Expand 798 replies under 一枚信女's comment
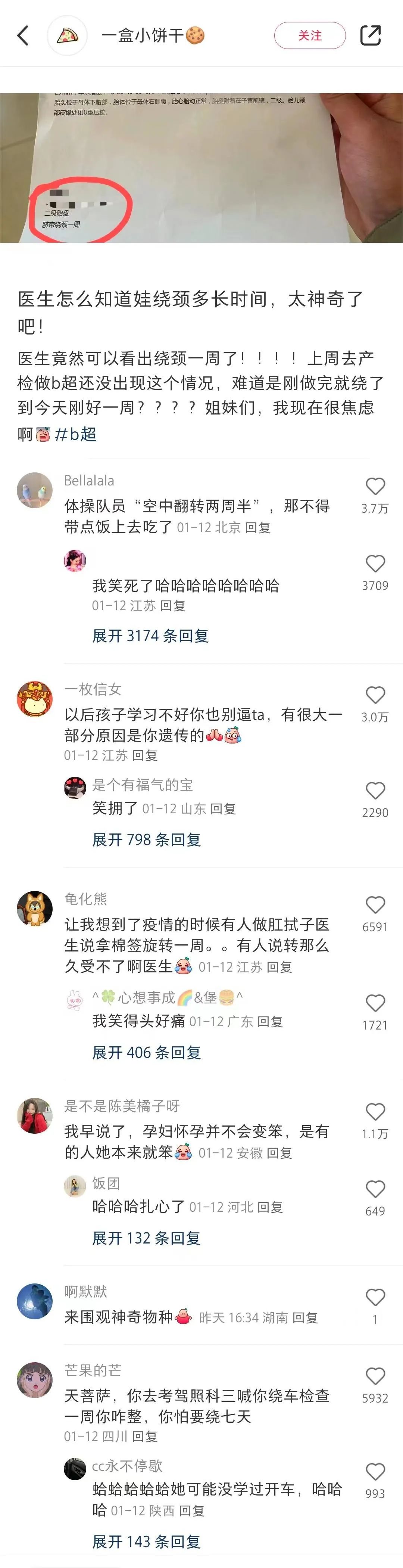The height and width of the screenshot is (1568, 403). pos(147,839)
